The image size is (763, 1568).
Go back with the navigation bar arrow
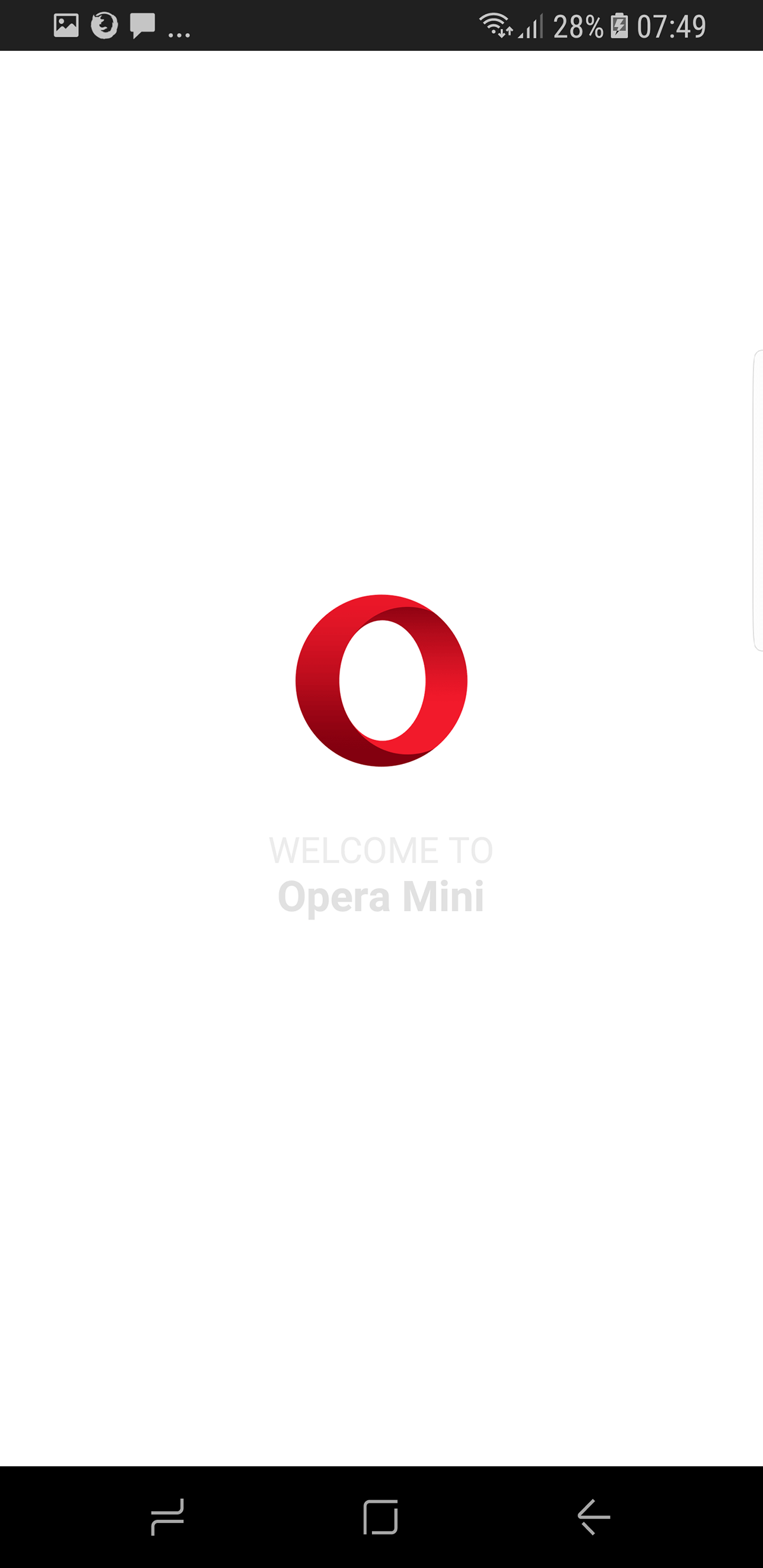(594, 1517)
